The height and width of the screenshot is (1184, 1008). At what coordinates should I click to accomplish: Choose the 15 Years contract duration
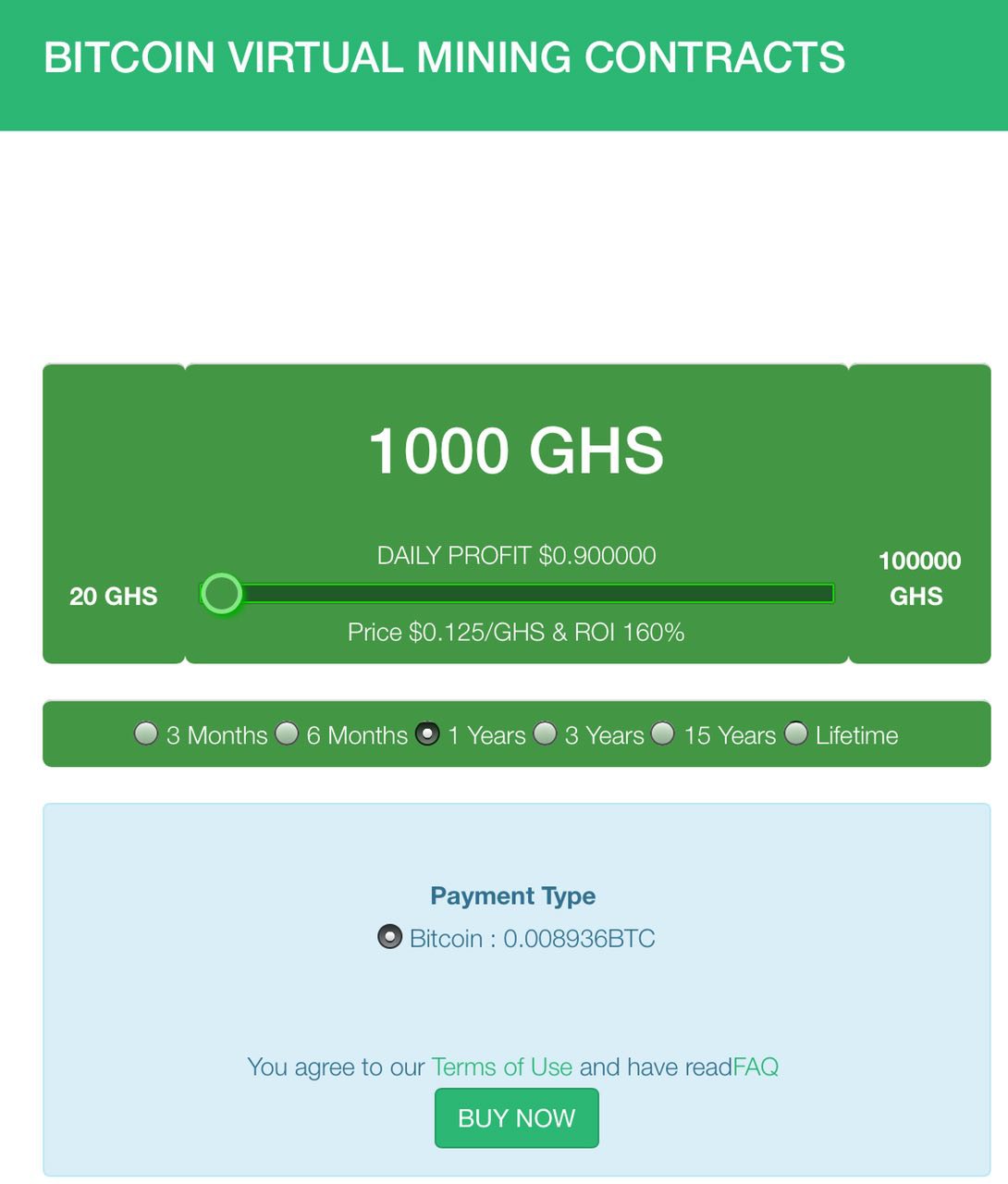tap(663, 734)
